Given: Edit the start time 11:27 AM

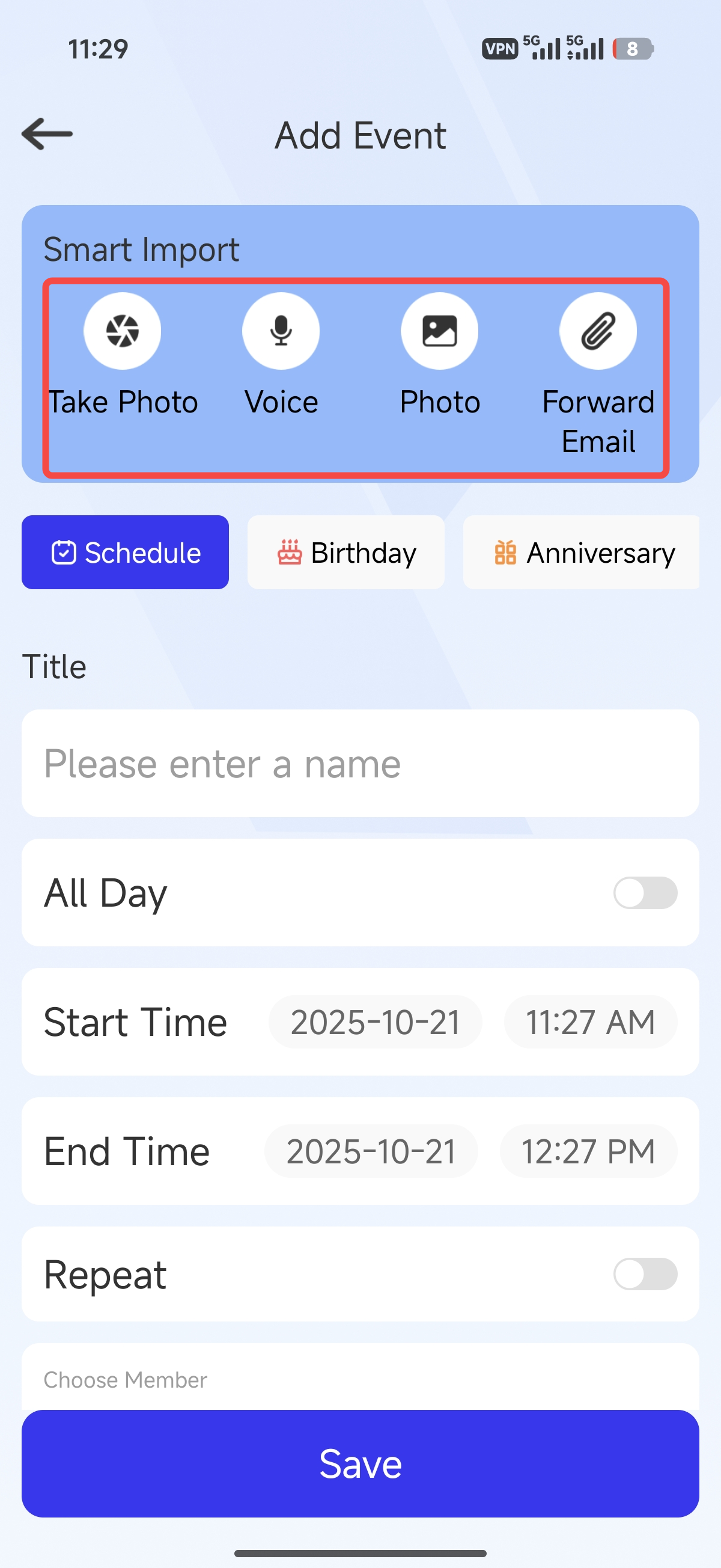Looking at the screenshot, I should click(x=589, y=1022).
